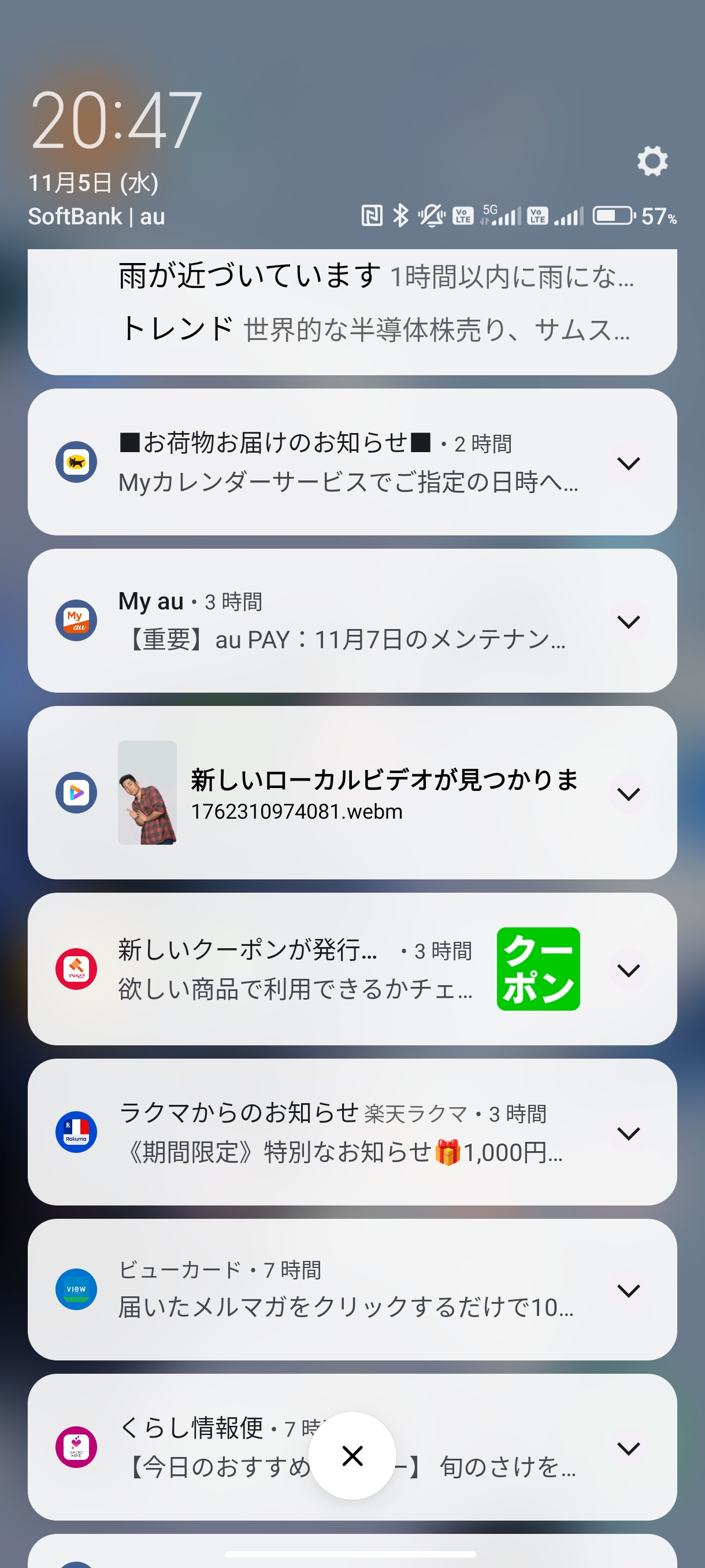Clear all notifications with the X button
The image size is (705, 1568).
352,1455
